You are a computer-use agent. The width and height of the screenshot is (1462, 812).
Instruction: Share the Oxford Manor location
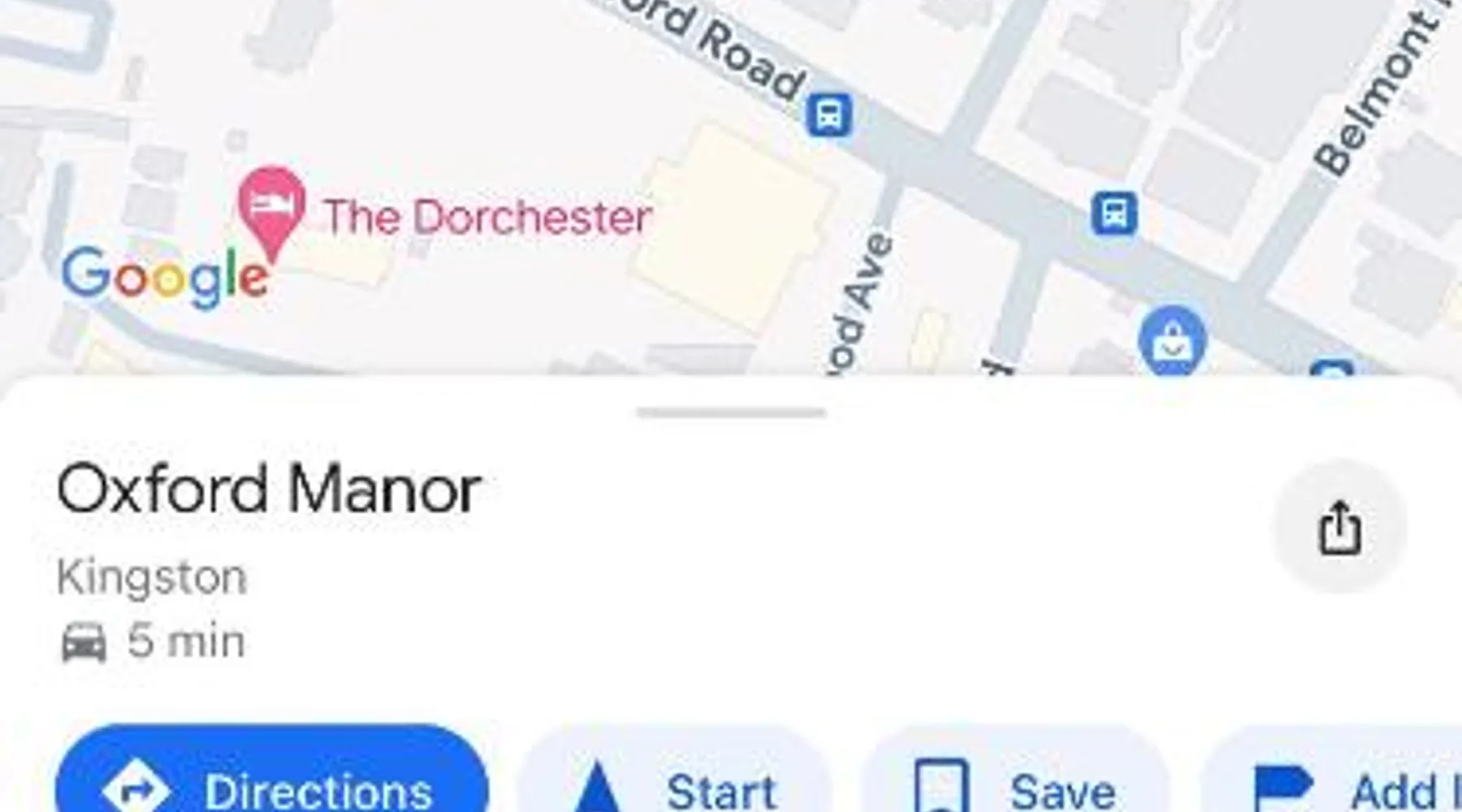(1339, 528)
